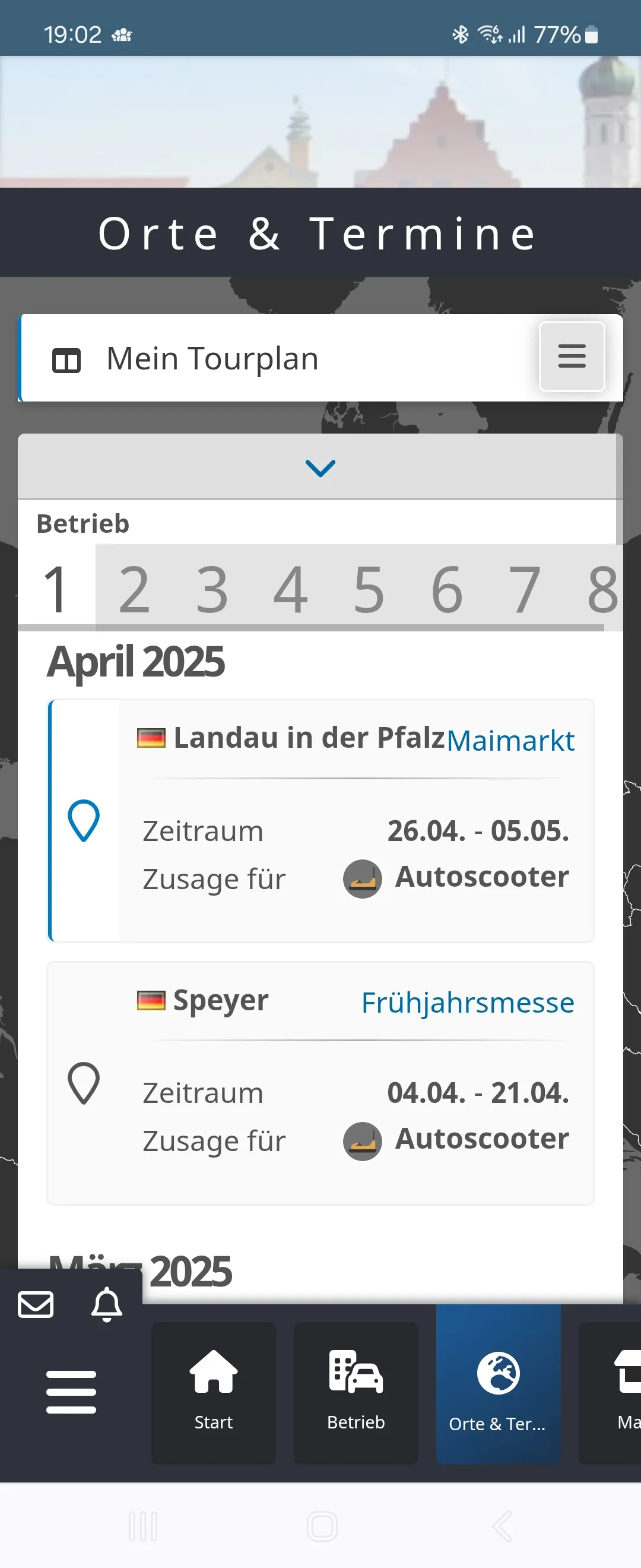Open the Orte & Termine tab
Screen dimensions: 641x1568
(498, 1392)
